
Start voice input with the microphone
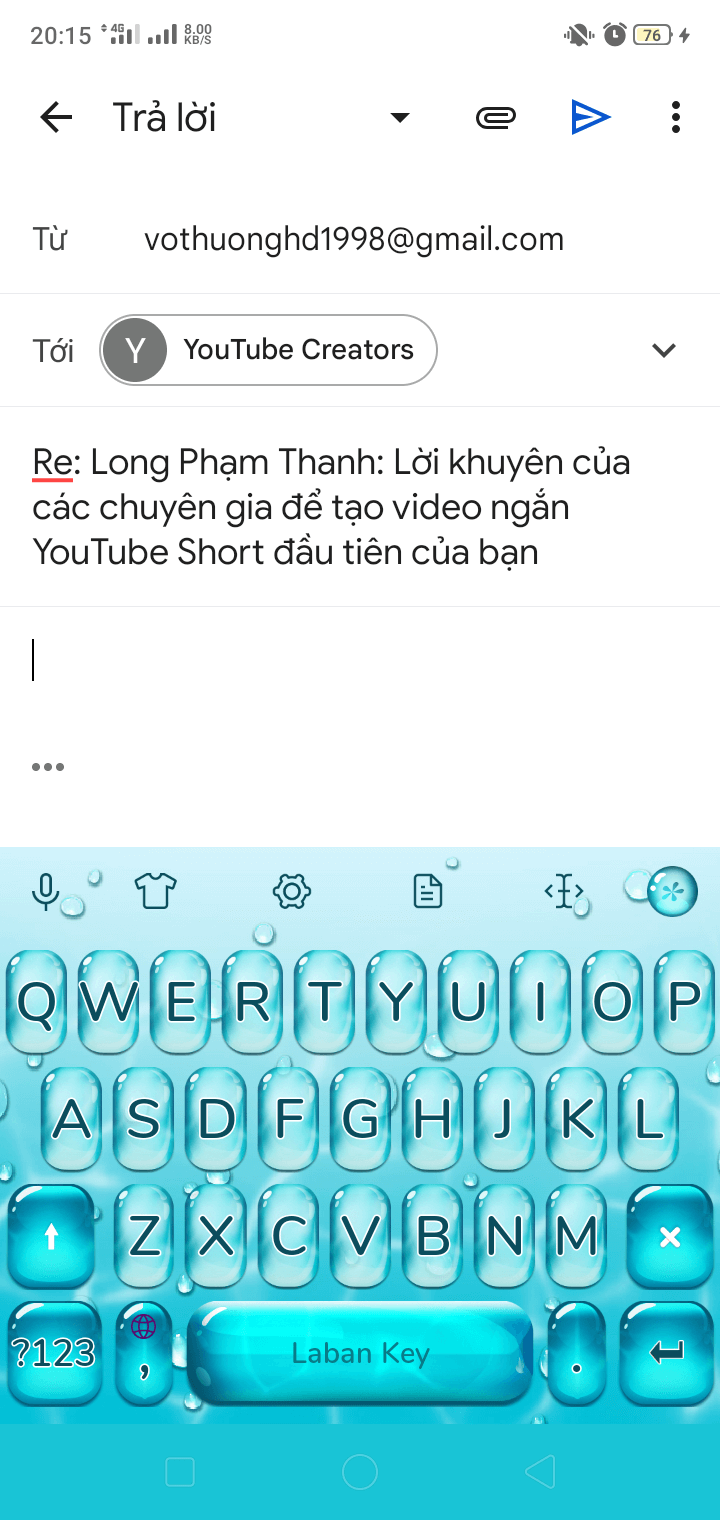click(46, 890)
